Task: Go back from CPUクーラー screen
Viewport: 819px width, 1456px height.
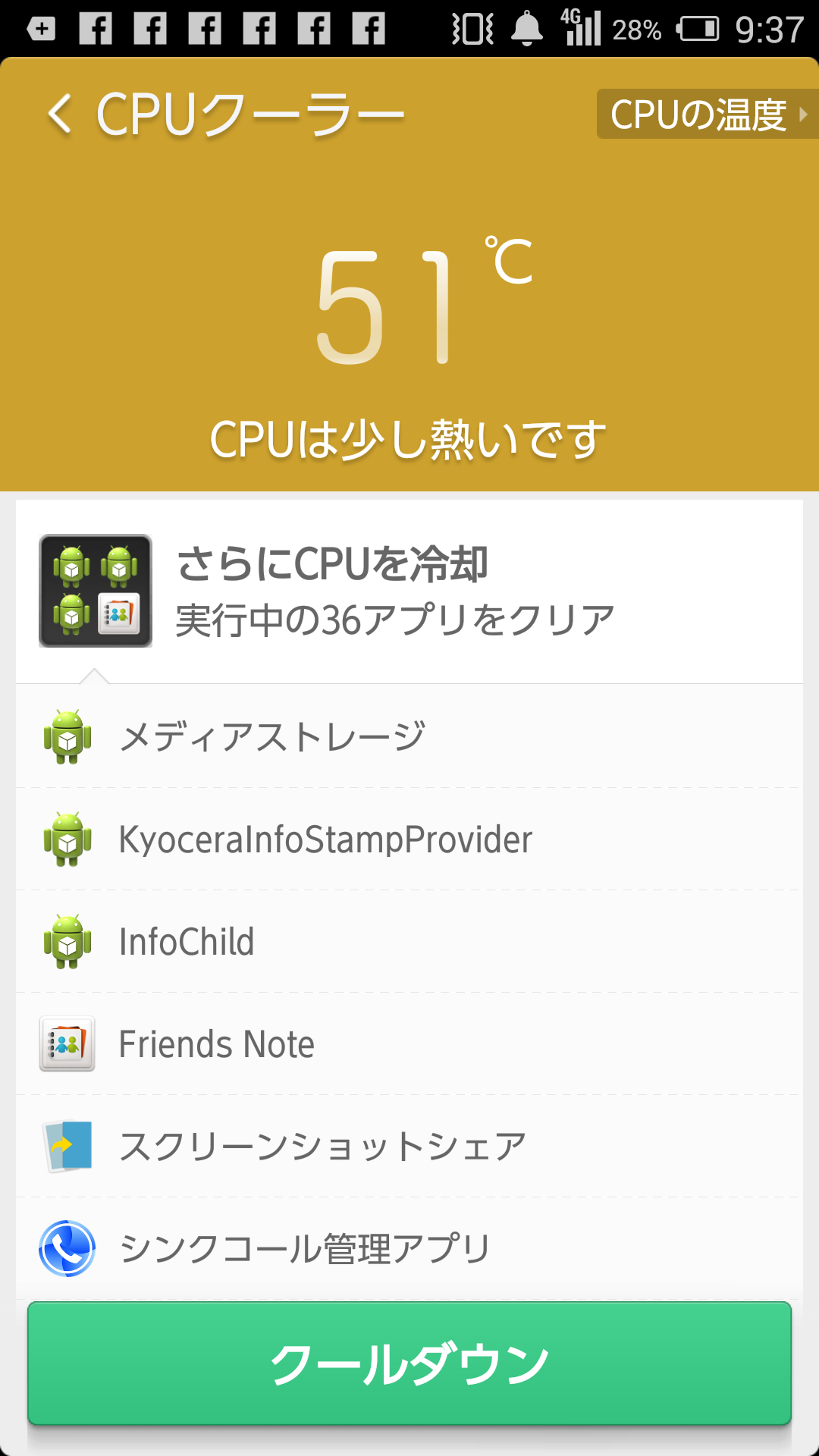Action: [60, 115]
